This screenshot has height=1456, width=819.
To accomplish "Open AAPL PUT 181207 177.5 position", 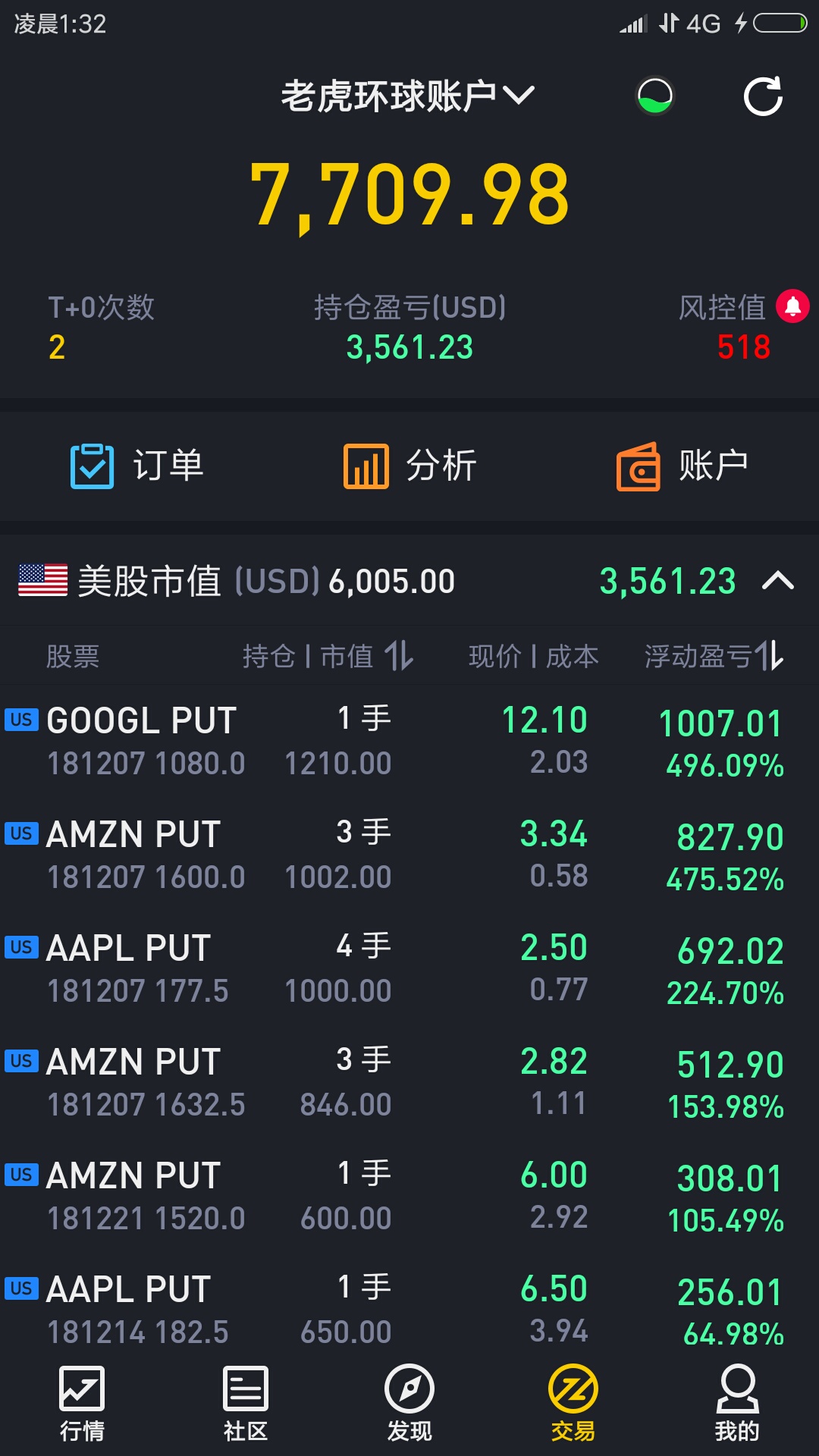I will pos(409,968).
